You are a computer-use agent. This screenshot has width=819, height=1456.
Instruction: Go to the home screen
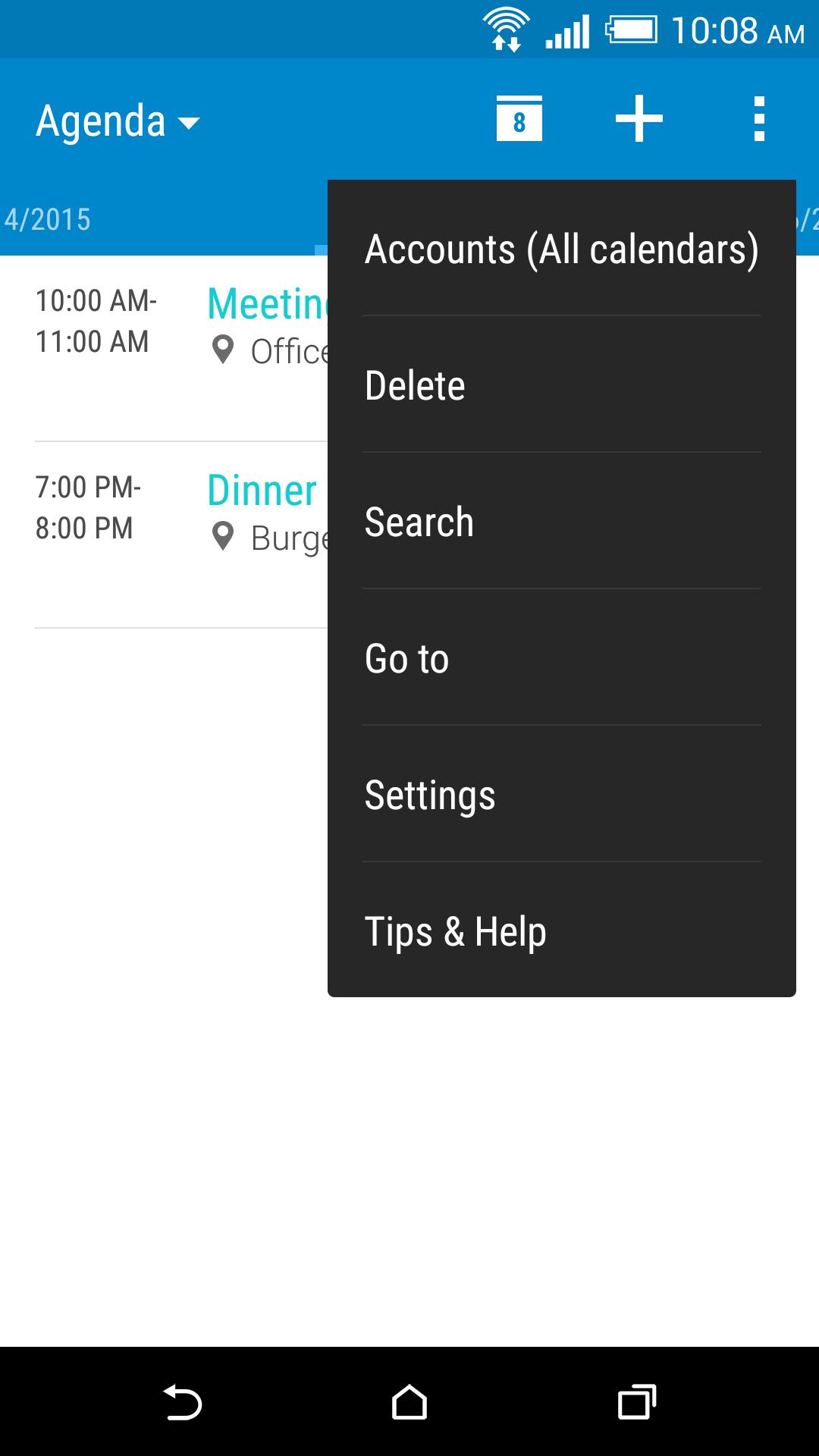(x=409, y=1402)
